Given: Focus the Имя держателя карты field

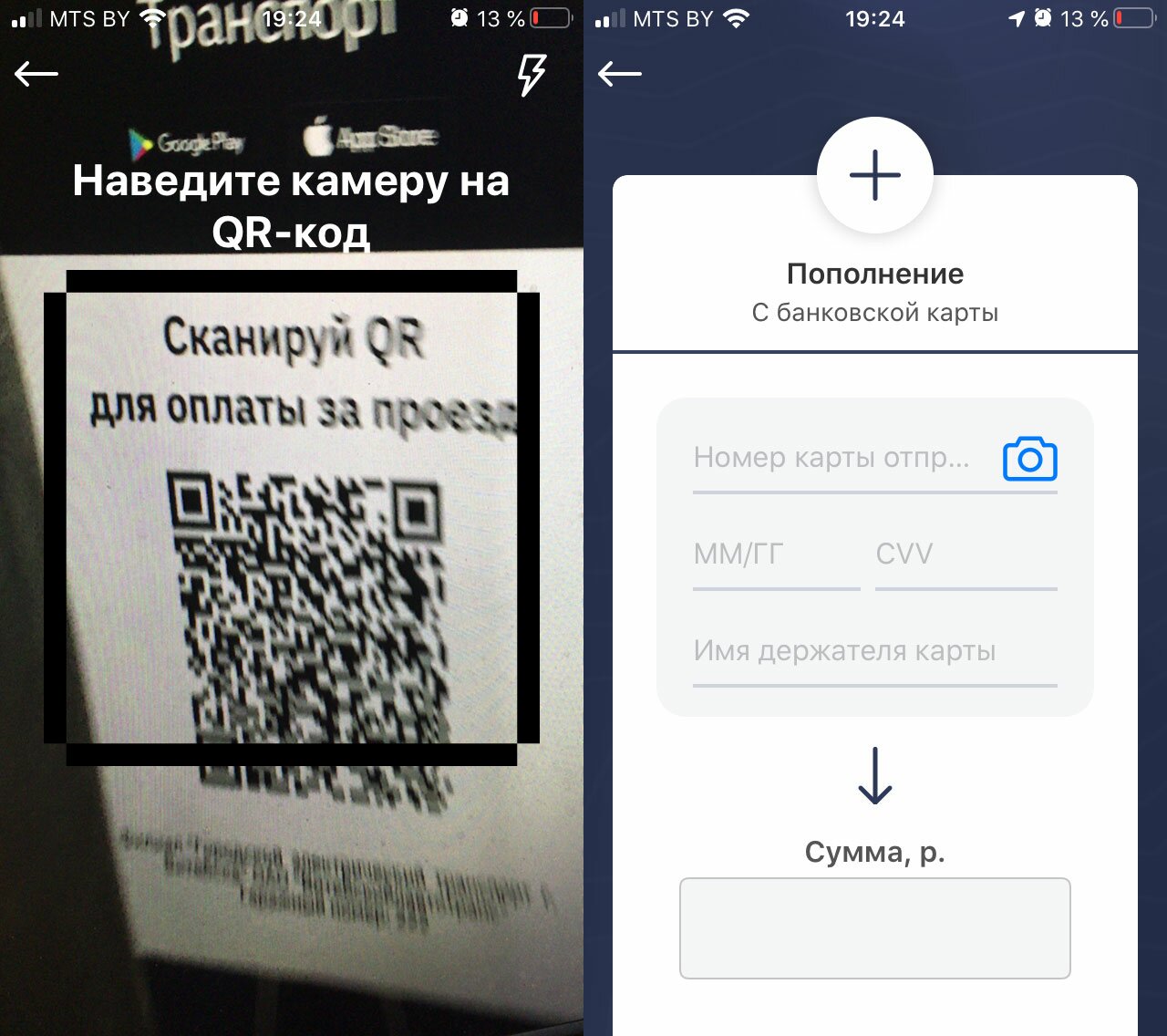Looking at the screenshot, I should (873, 651).
